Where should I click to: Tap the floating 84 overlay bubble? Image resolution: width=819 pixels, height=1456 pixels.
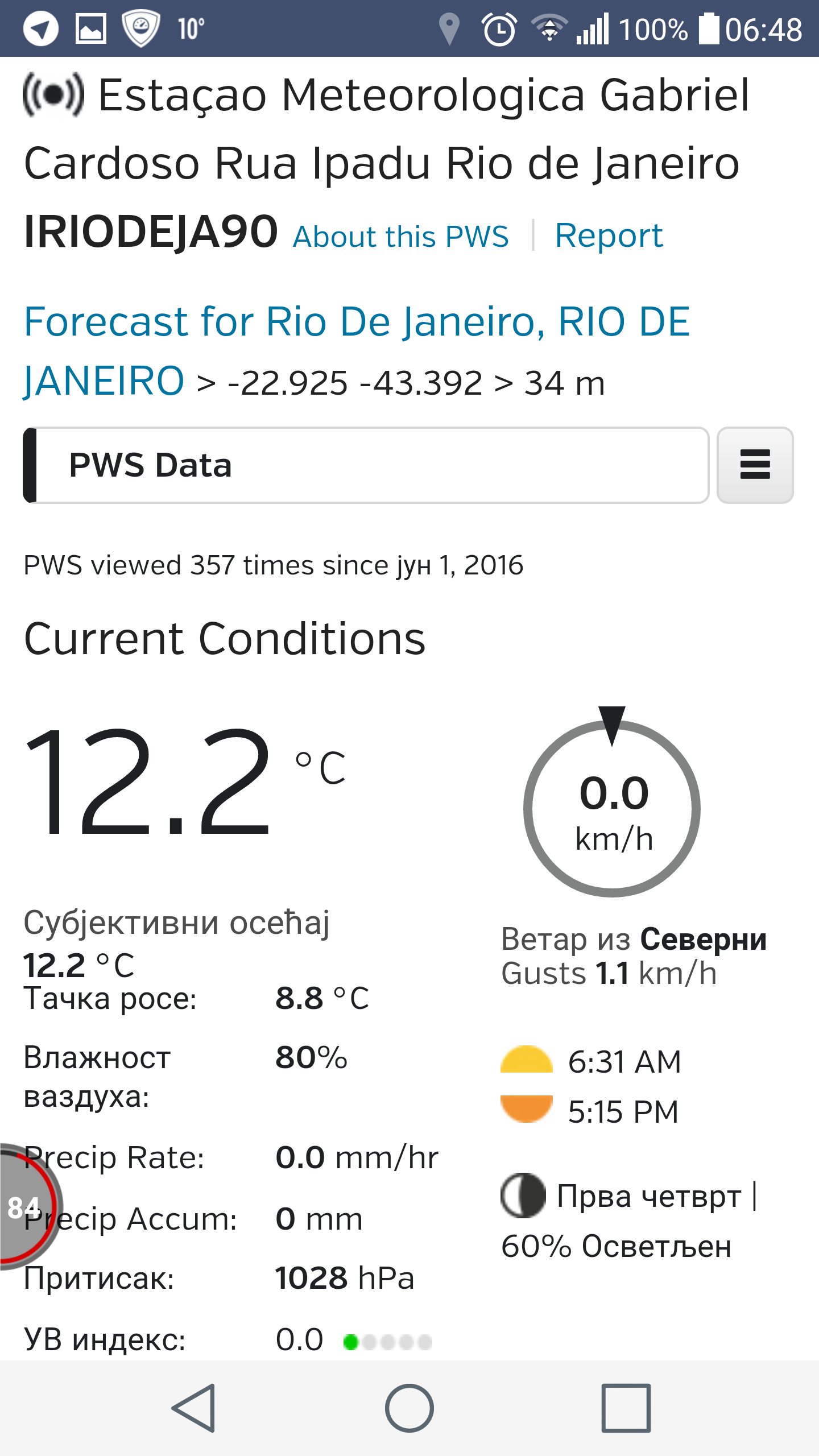(x=26, y=1207)
